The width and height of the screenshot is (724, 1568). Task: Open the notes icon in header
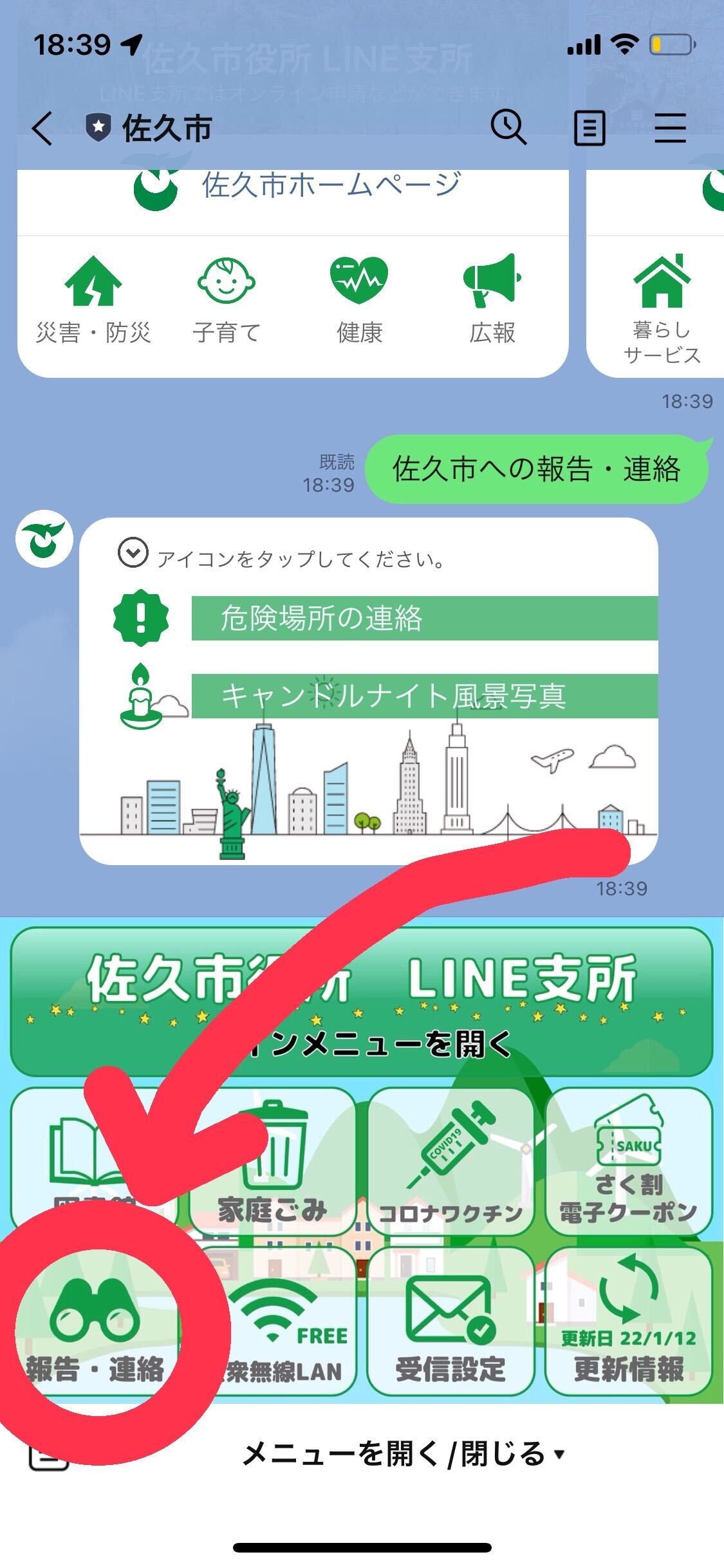pyautogui.click(x=589, y=128)
